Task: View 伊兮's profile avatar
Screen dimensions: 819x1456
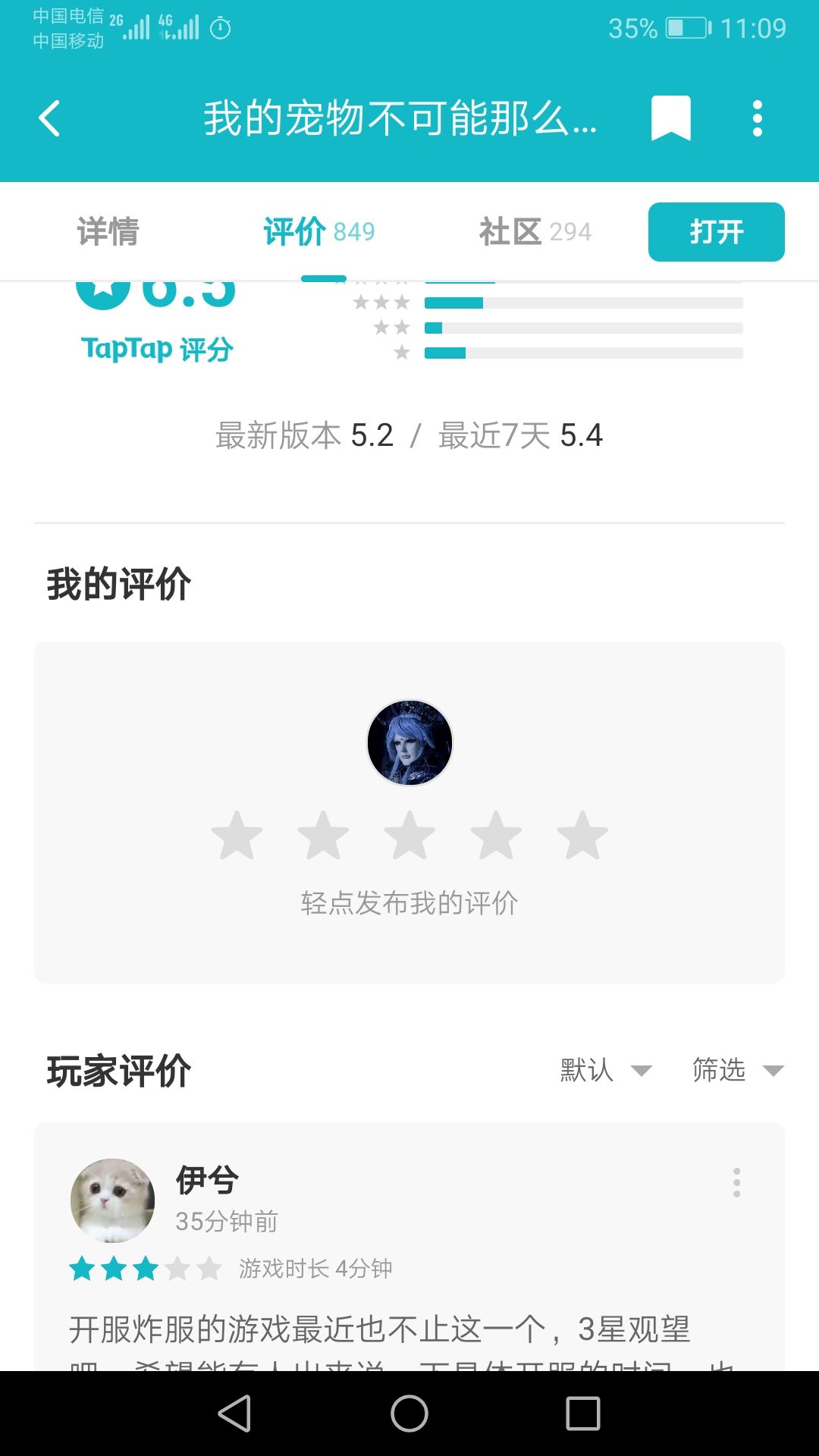Action: point(112,1200)
